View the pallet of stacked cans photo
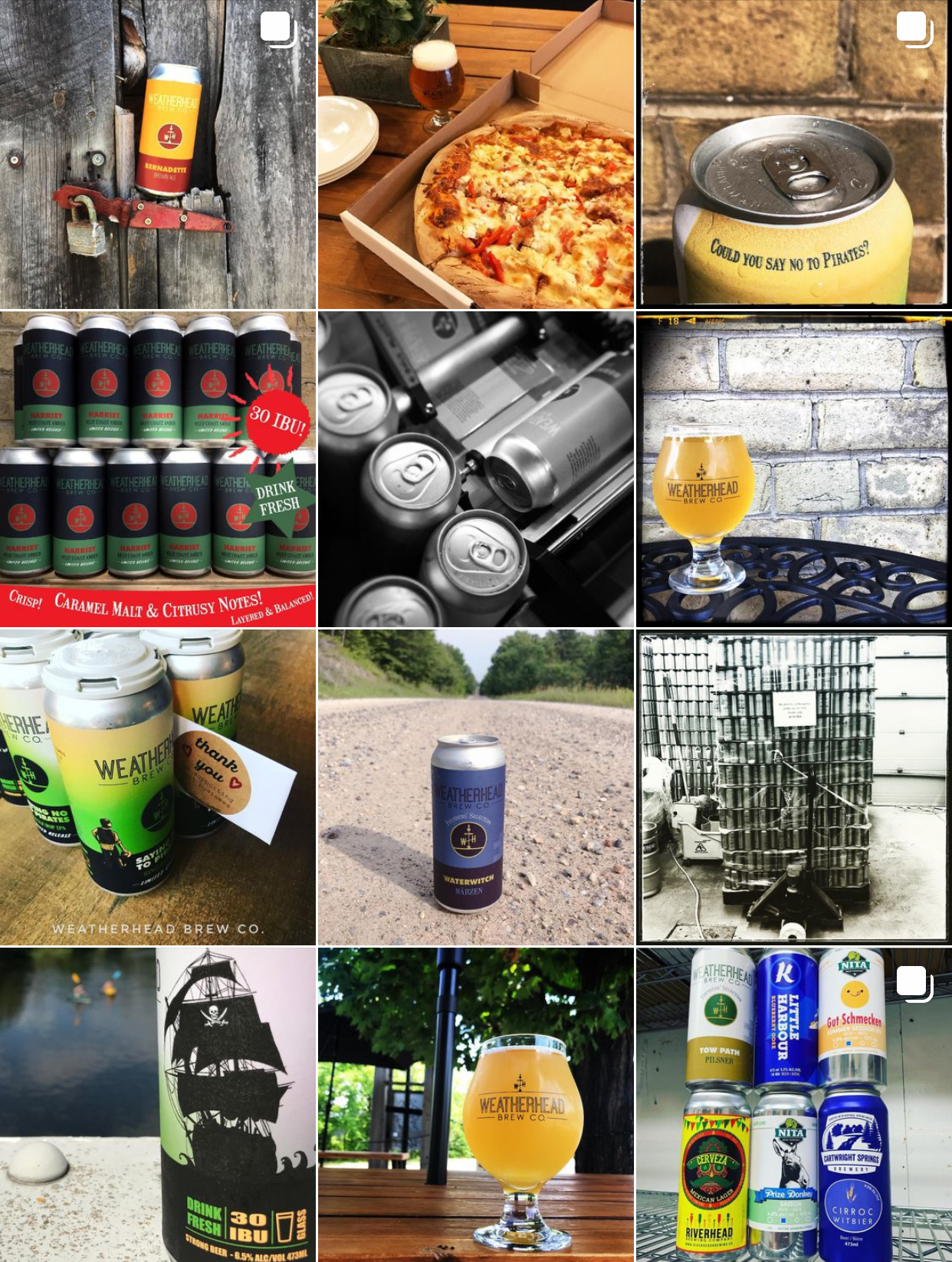 click(794, 787)
